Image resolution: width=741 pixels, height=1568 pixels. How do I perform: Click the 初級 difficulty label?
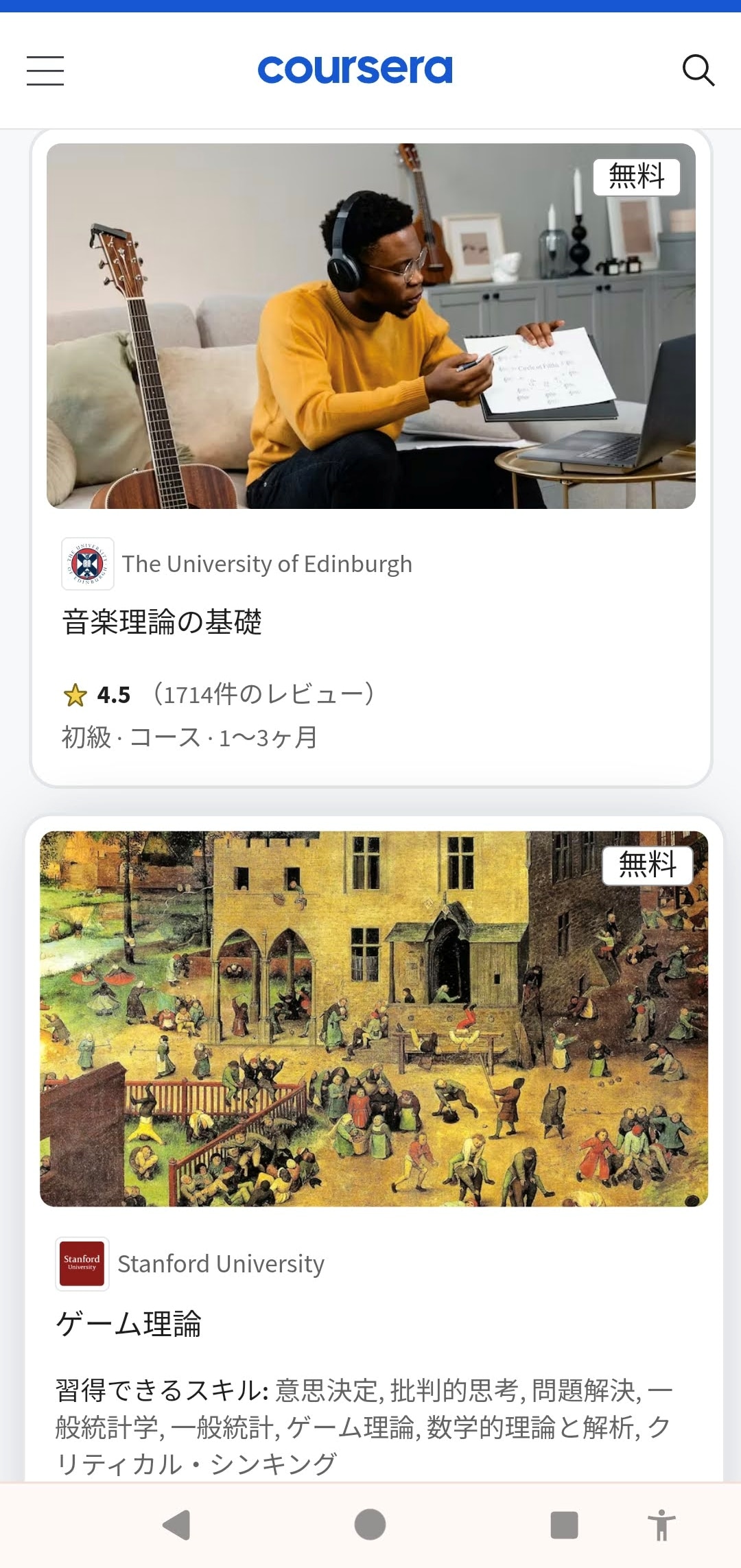pyautogui.click(x=82, y=739)
